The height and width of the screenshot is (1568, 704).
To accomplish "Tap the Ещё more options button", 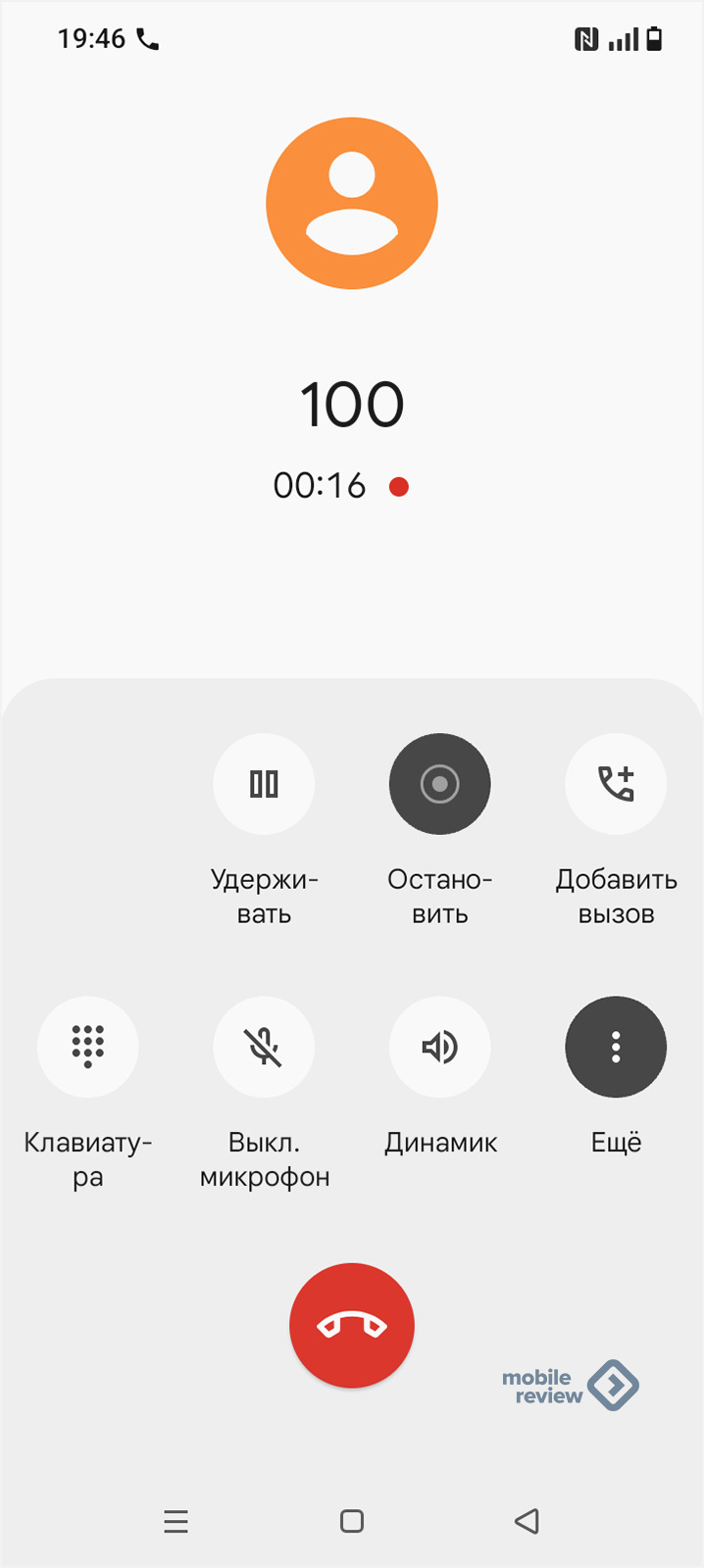I will pos(616,1047).
